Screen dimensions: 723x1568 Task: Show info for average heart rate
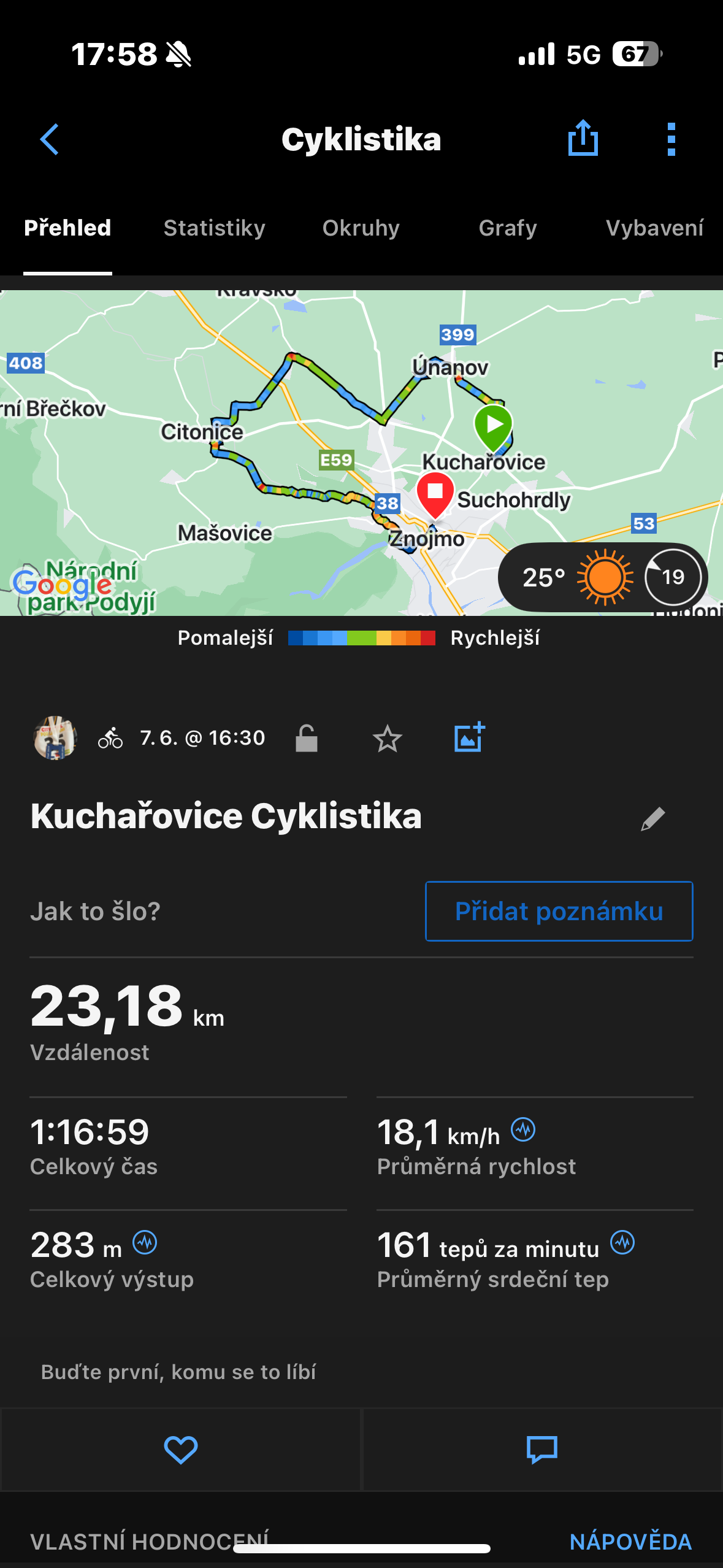click(622, 1242)
